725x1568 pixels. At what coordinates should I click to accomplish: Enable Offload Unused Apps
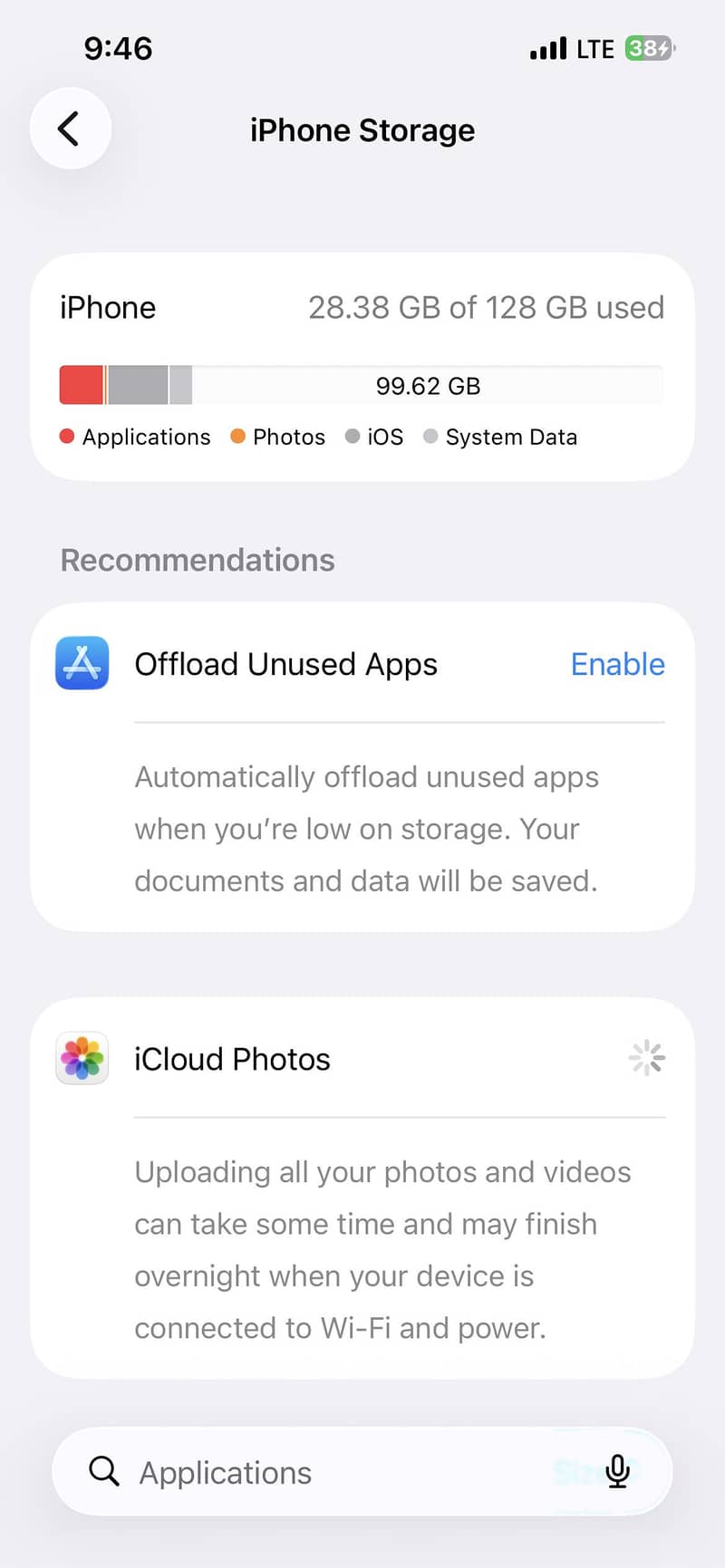(617, 664)
